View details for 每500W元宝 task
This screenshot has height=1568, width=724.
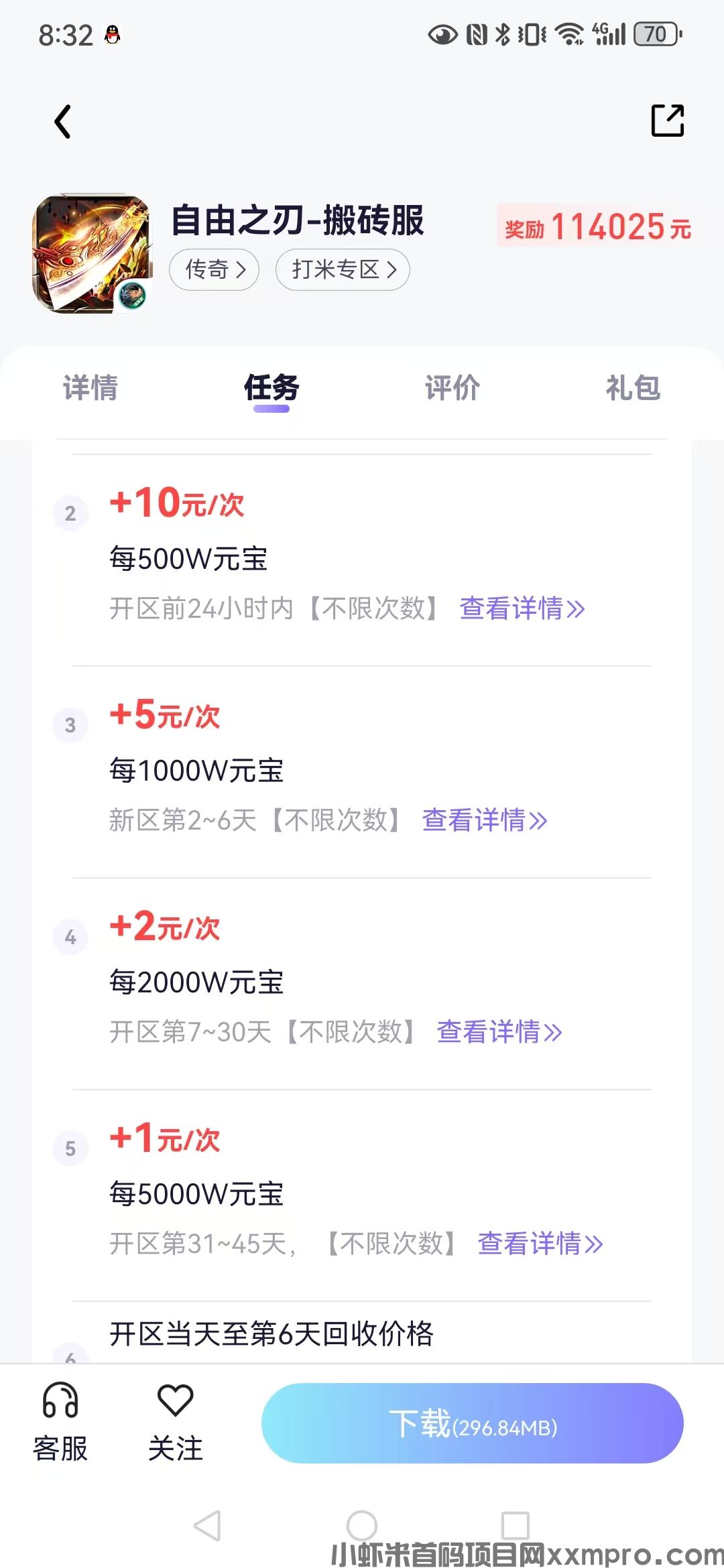coord(522,609)
